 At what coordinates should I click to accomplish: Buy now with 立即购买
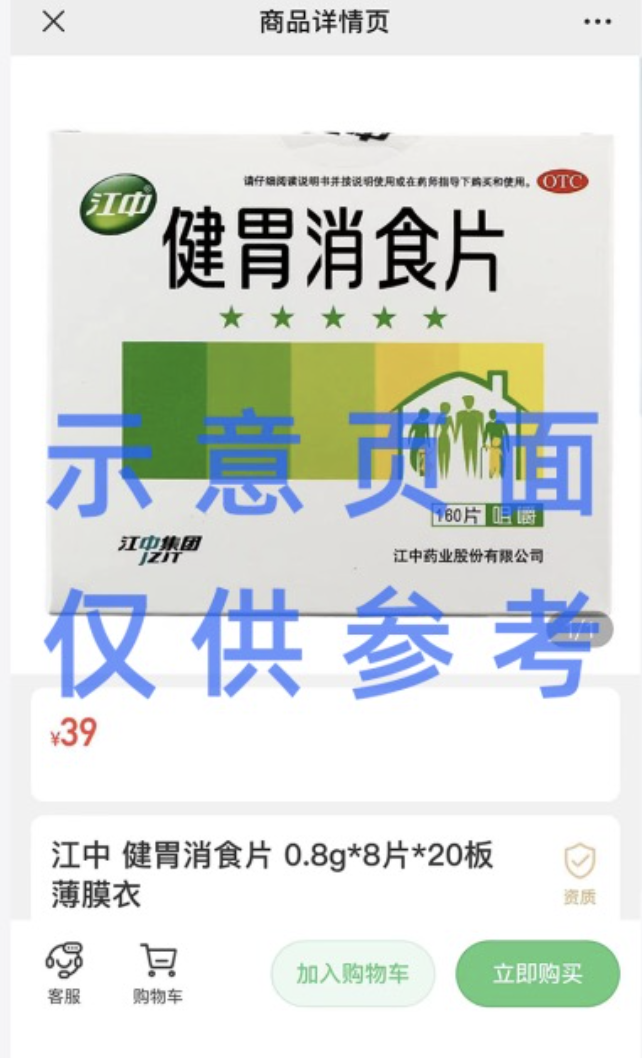[x=537, y=973]
